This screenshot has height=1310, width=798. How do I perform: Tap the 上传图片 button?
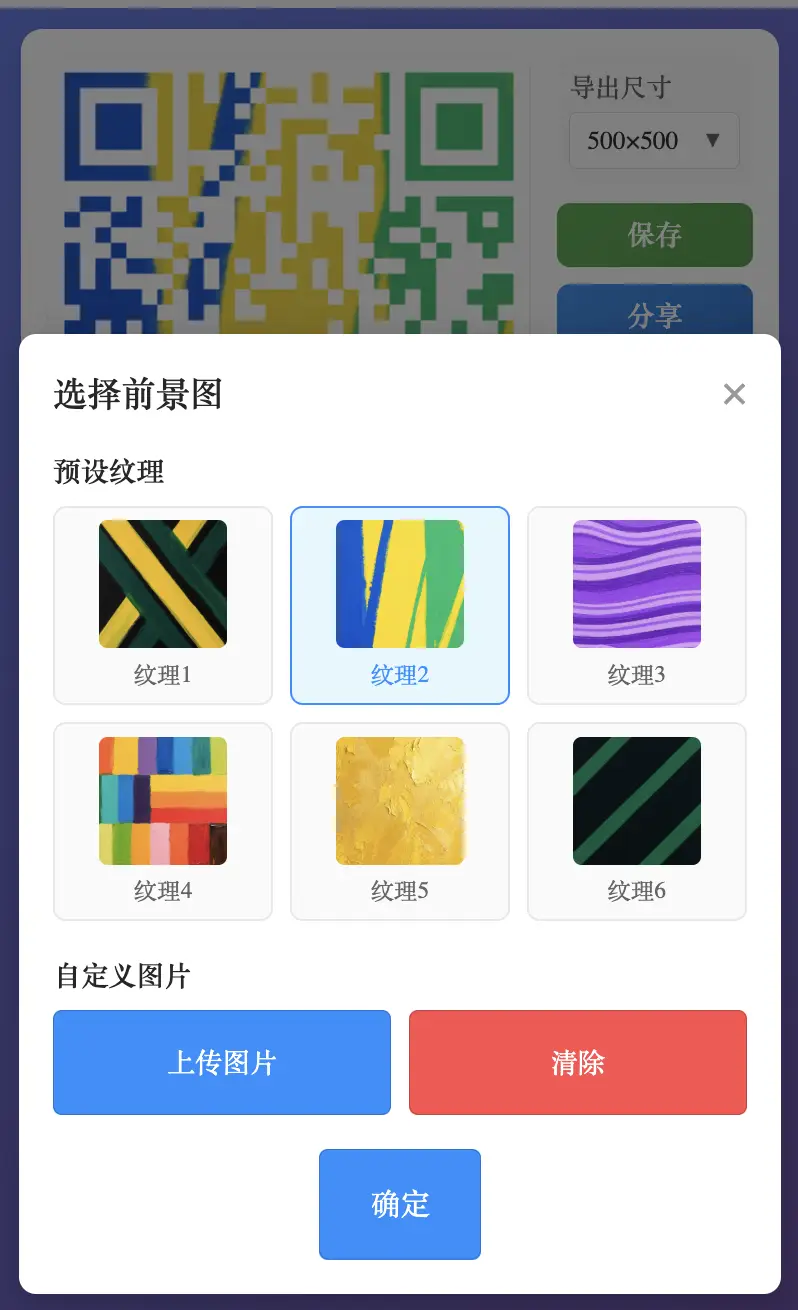pyautogui.click(x=221, y=1062)
